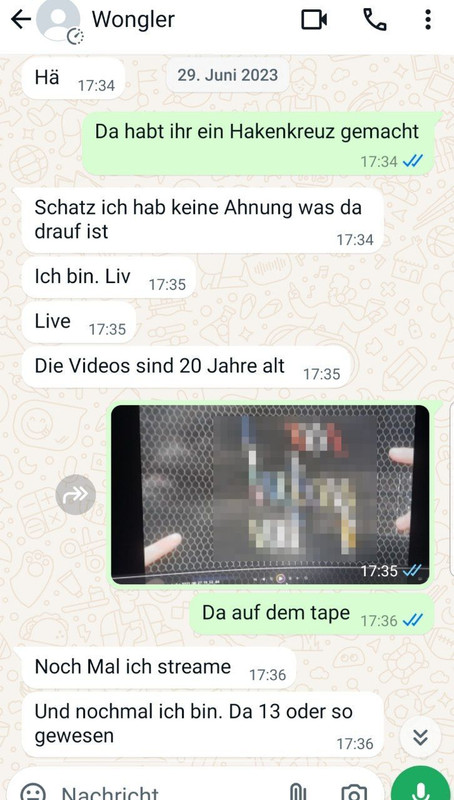Jump to the latest messages
Image resolution: width=454 pixels, height=800 pixels.
point(420,737)
